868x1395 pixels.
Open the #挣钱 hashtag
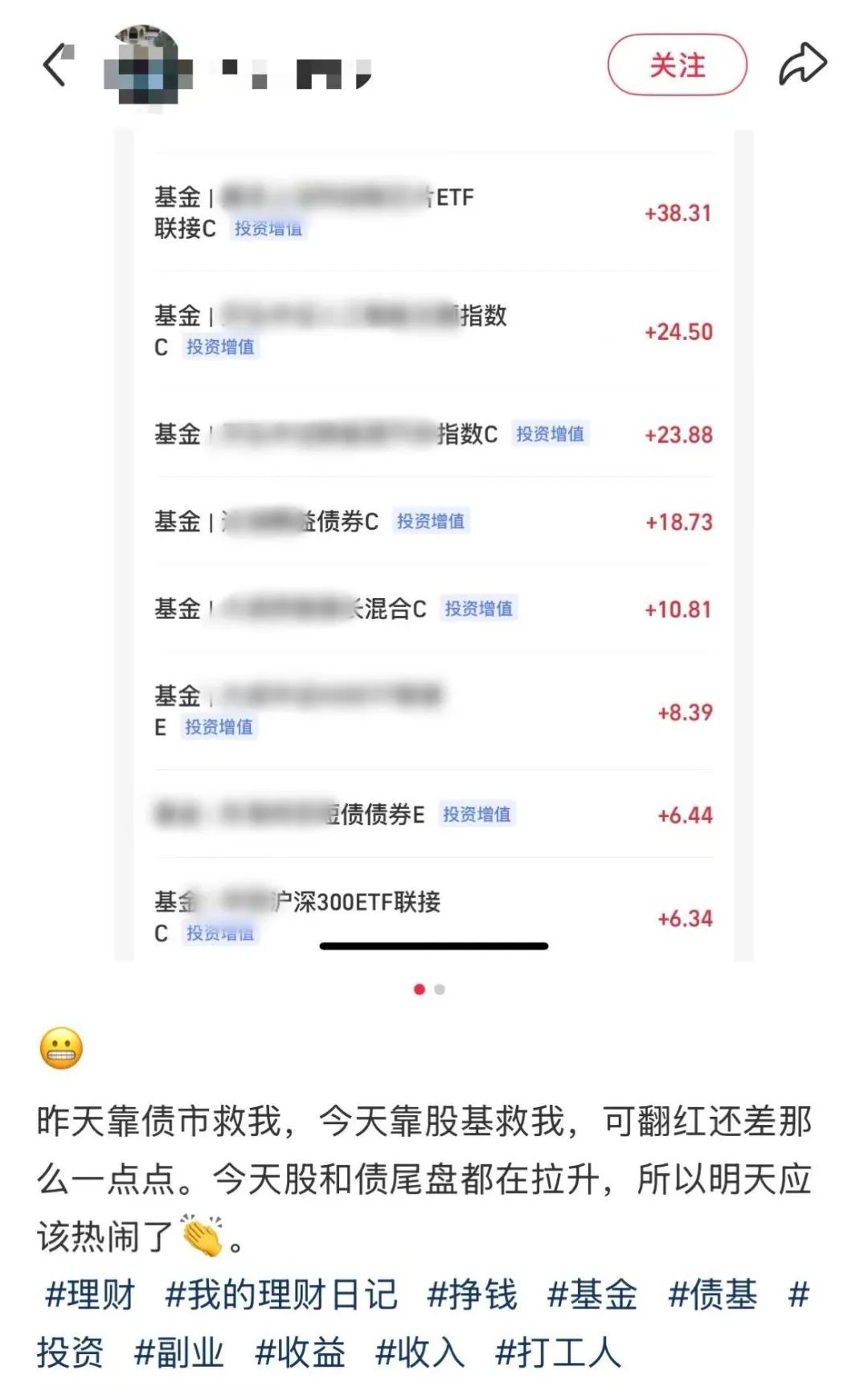tap(473, 1294)
